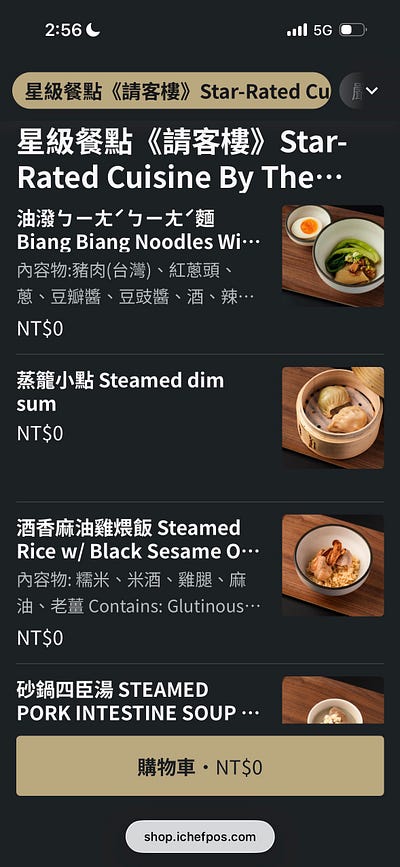400x867 pixels.
Task: Tap the shop.ichefpos.com address pill
Action: 200,837
